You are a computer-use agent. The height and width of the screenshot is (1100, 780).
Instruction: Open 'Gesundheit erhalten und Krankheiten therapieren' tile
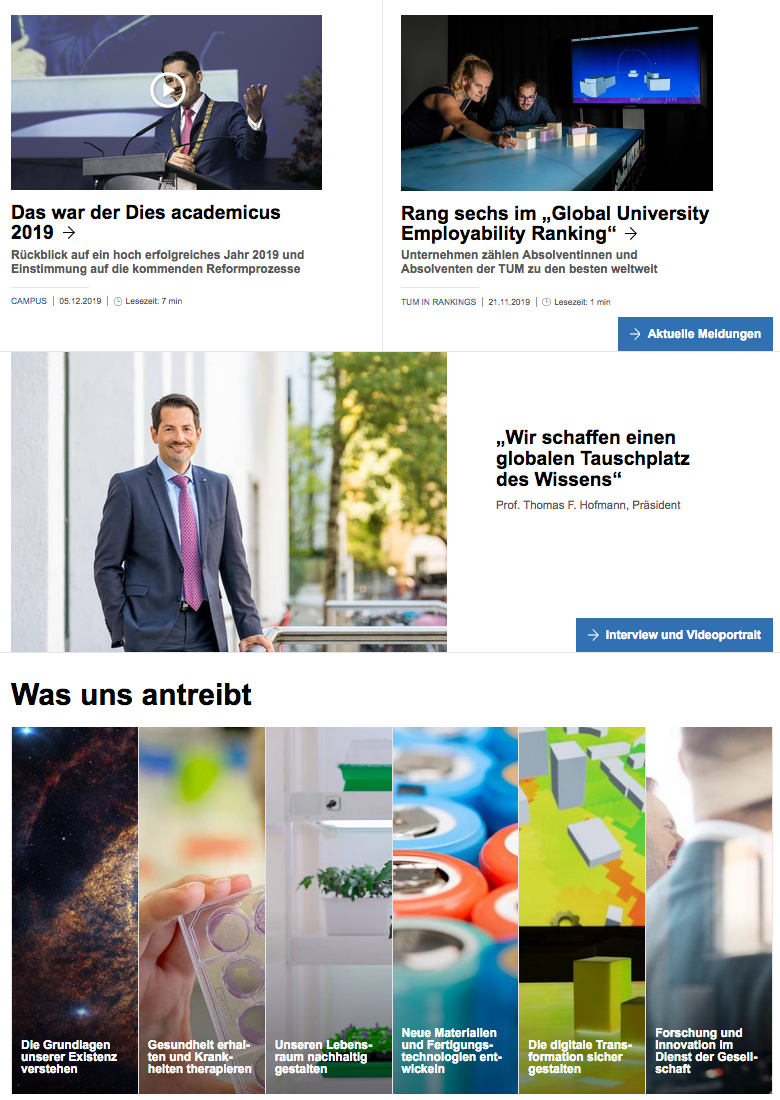[x=201, y=910]
